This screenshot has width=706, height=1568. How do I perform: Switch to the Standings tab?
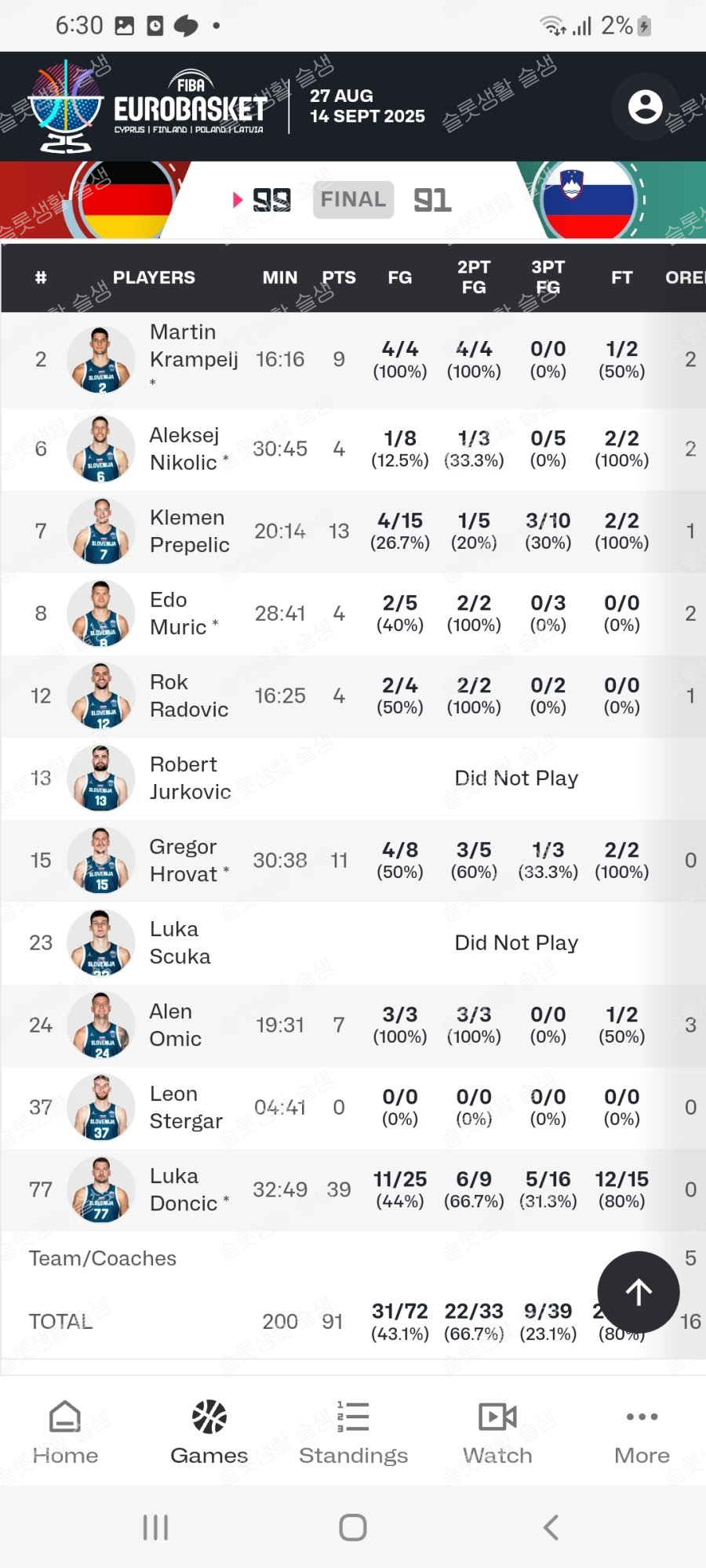pyautogui.click(x=353, y=1432)
